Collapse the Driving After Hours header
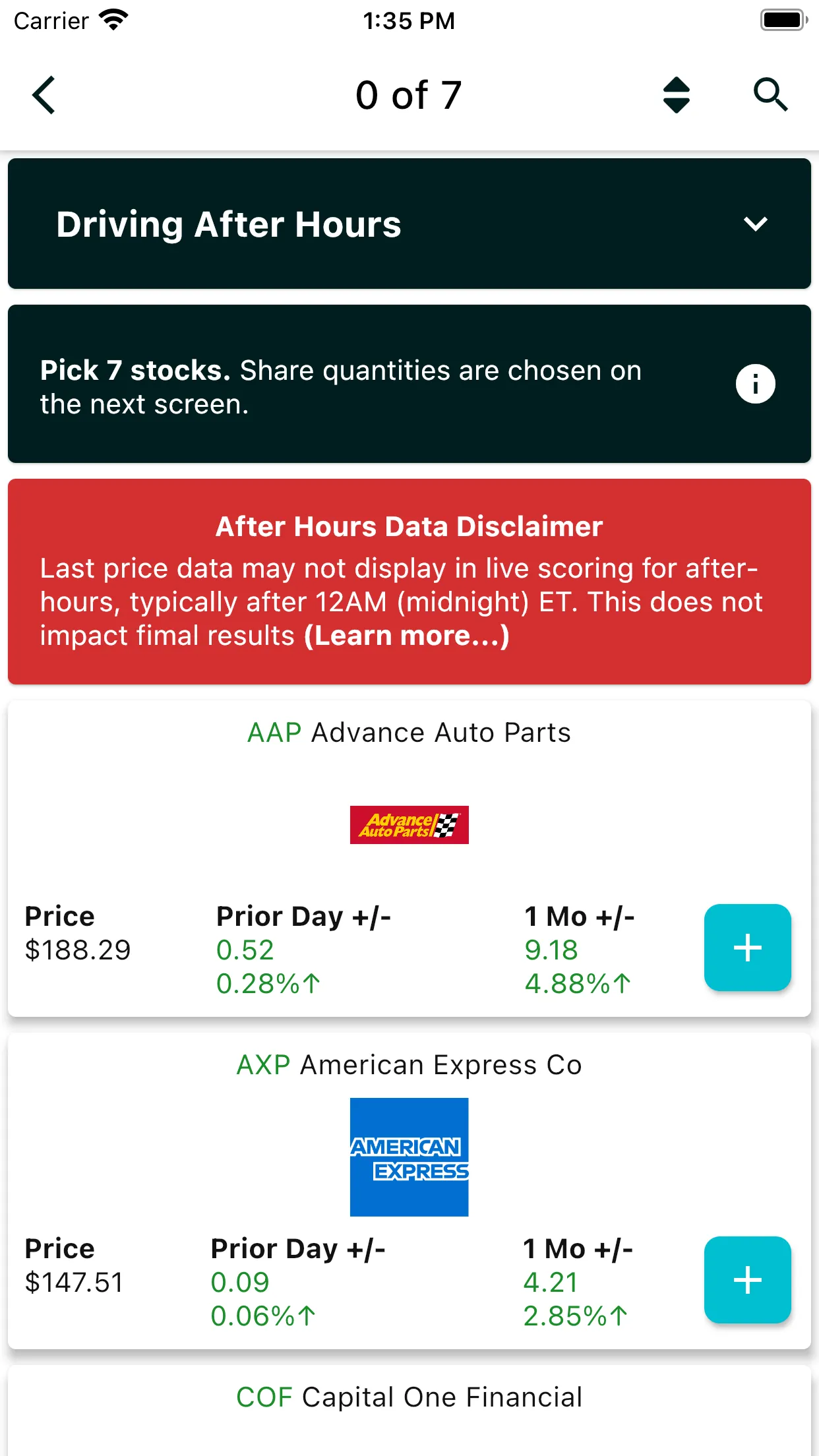The image size is (819, 1456). (x=756, y=225)
